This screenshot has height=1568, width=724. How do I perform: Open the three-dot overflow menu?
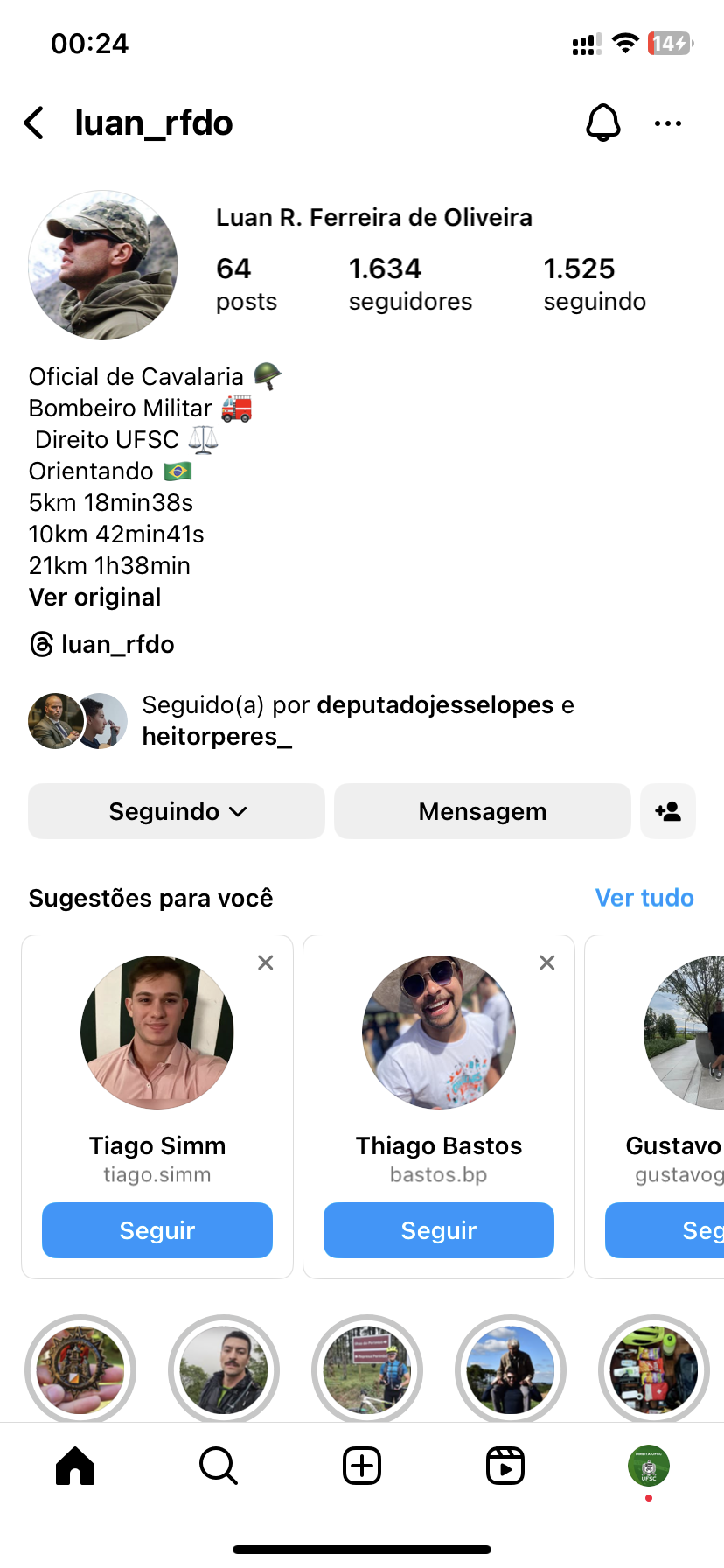[668, 123]
